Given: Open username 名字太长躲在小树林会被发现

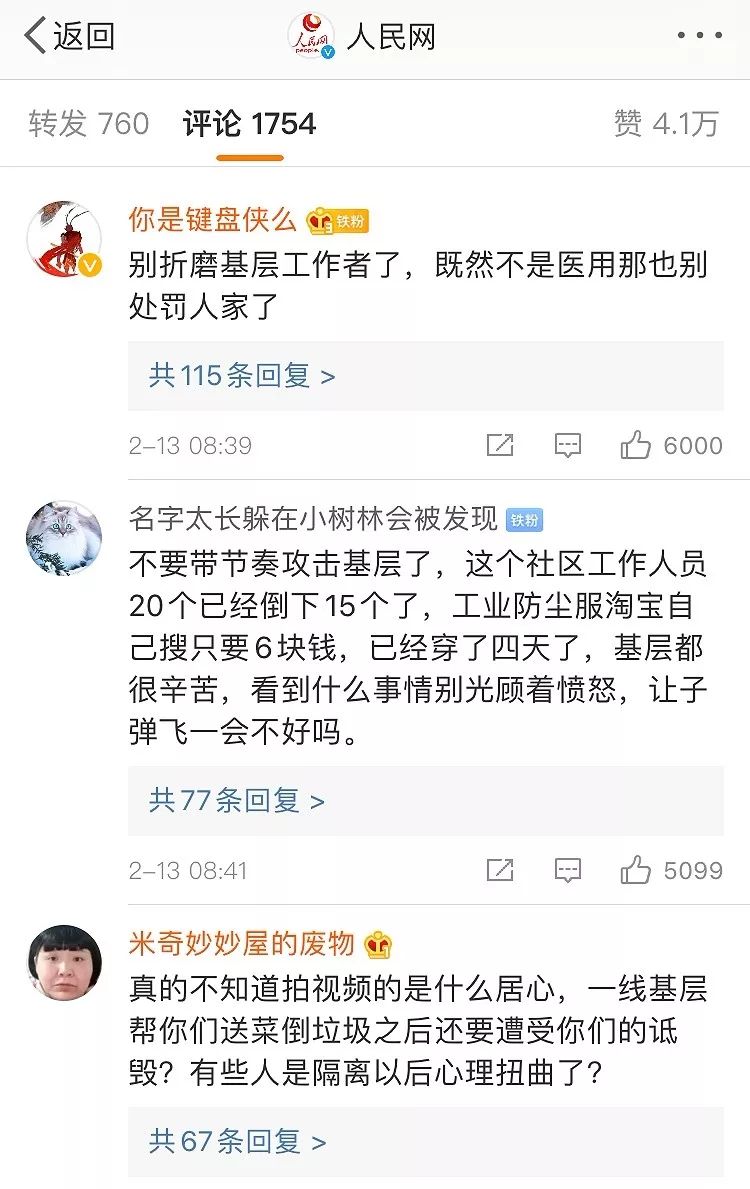Looking at the screenshot, I should click(313, 519).
